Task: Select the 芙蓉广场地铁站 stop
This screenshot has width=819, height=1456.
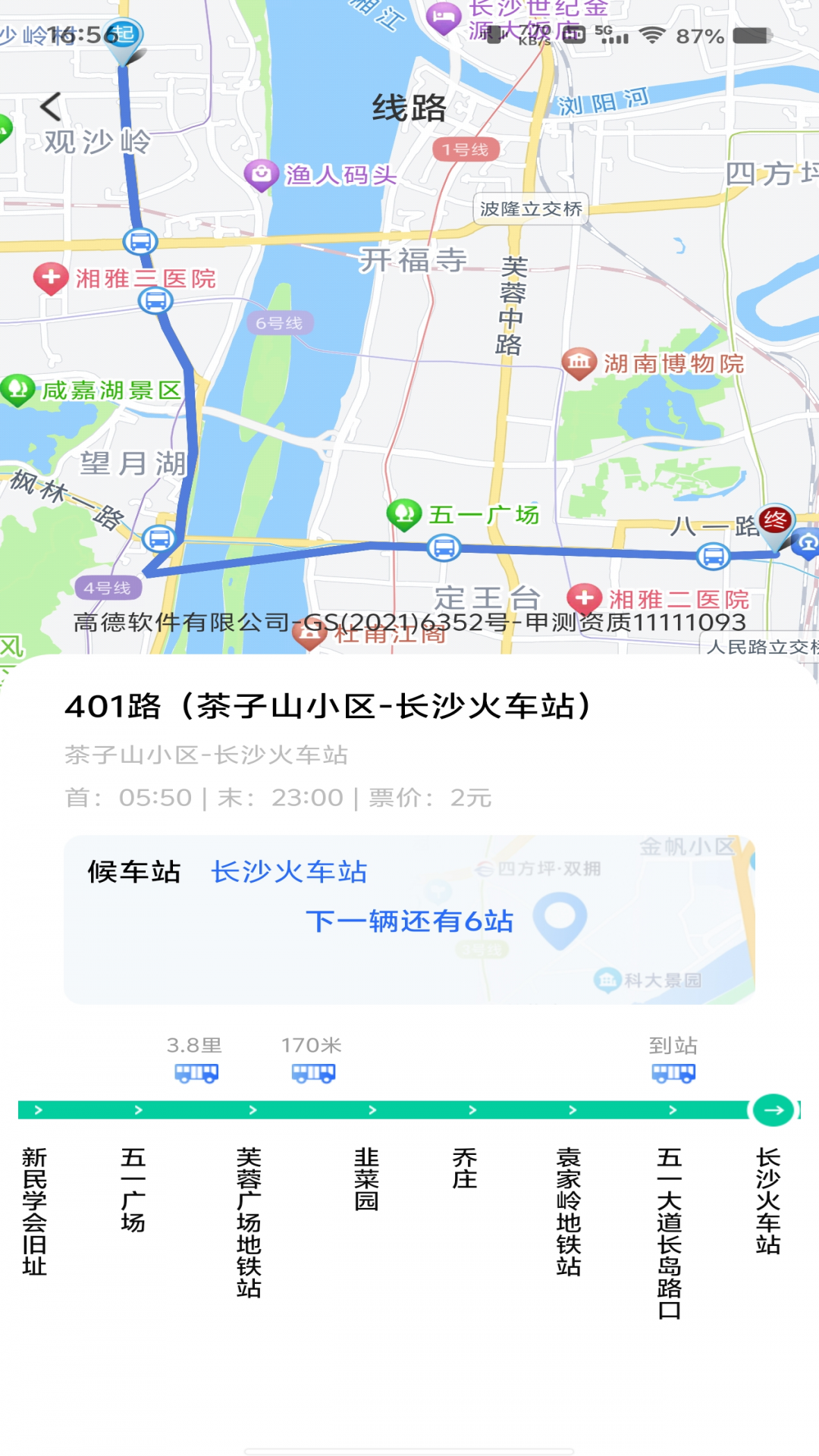Action: pos(249,1222)
